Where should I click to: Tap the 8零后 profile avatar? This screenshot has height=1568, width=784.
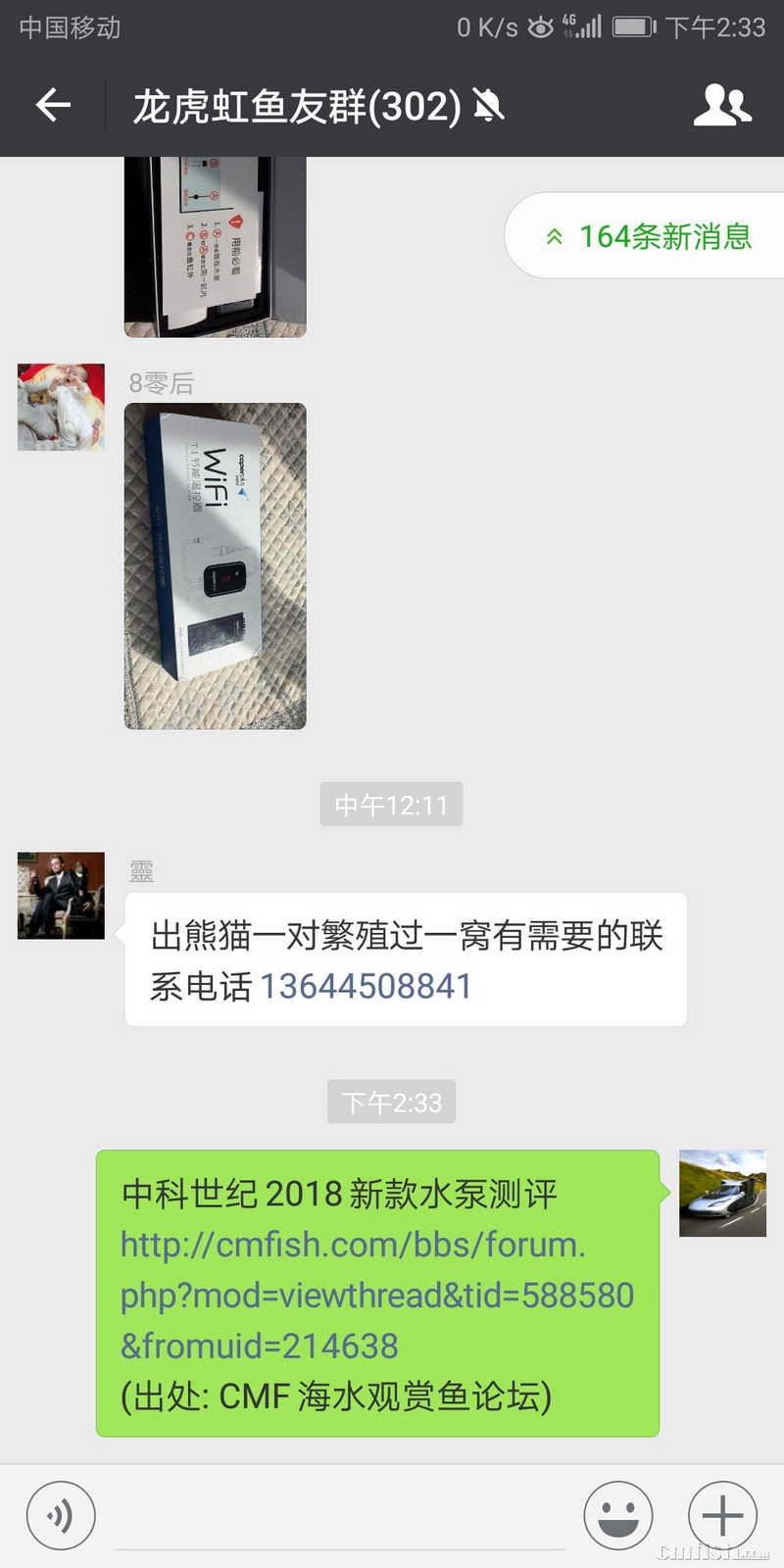click(x=61, y=407)
